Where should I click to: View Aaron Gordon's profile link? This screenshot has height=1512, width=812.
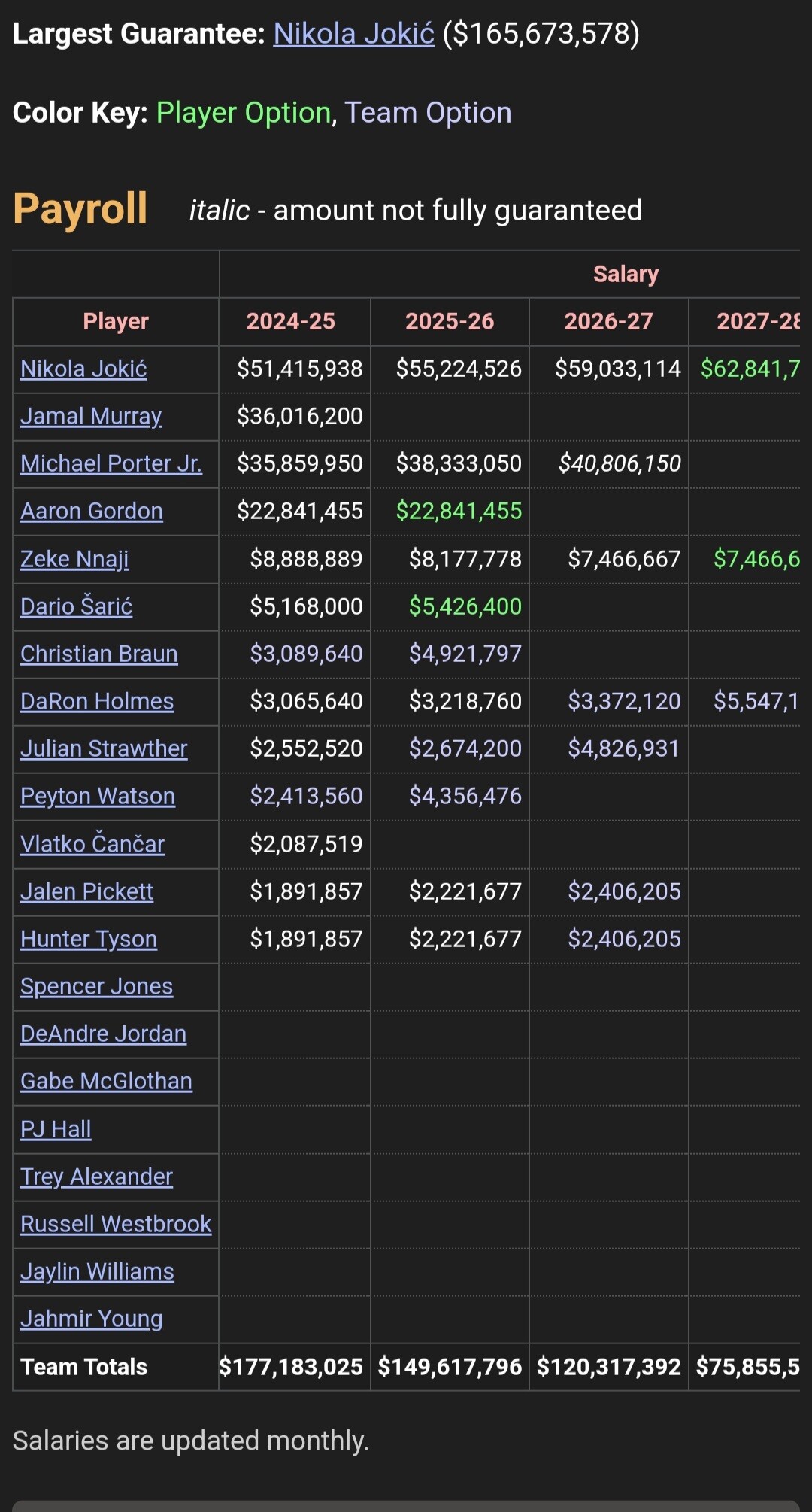point(92,511)
